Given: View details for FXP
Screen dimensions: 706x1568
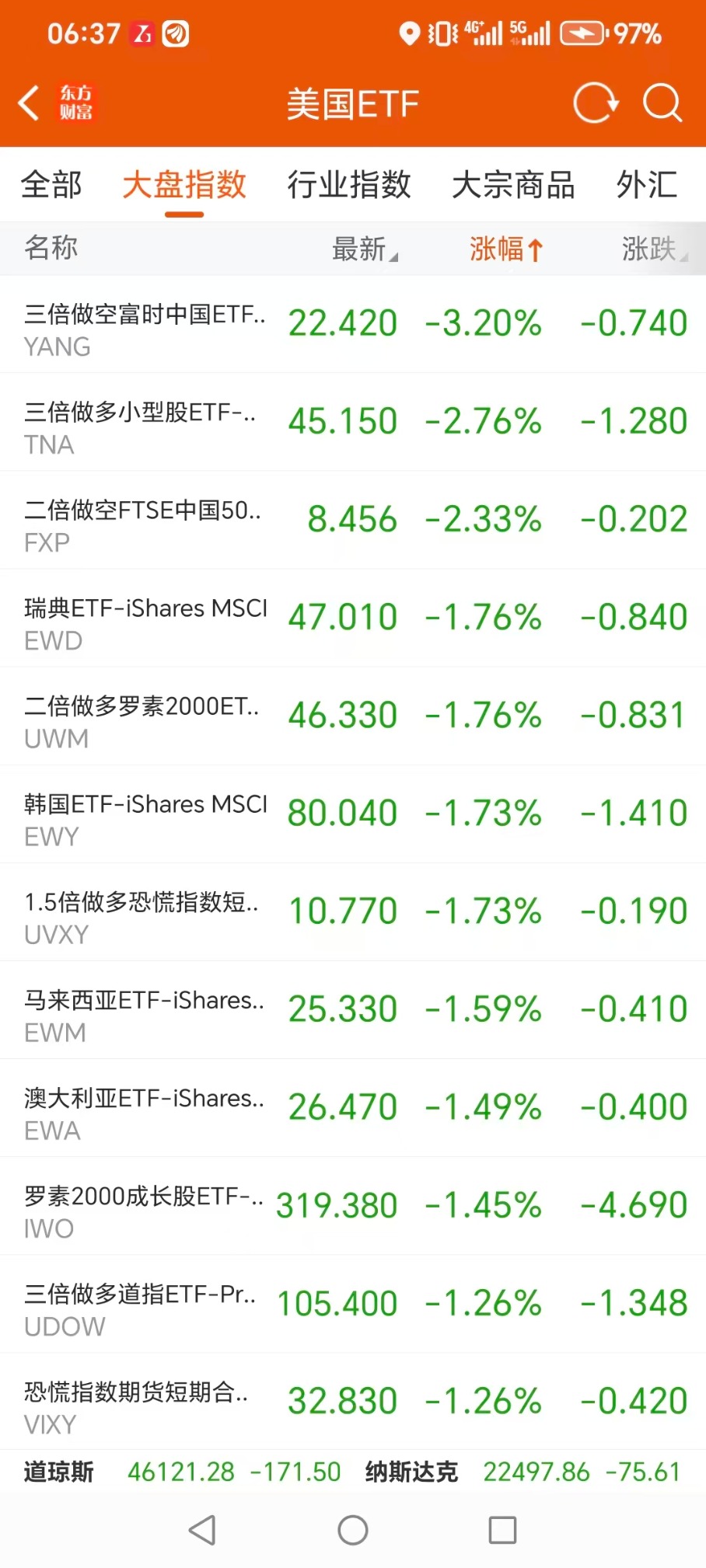Looking at the screenshot, I should pos(353,520).
